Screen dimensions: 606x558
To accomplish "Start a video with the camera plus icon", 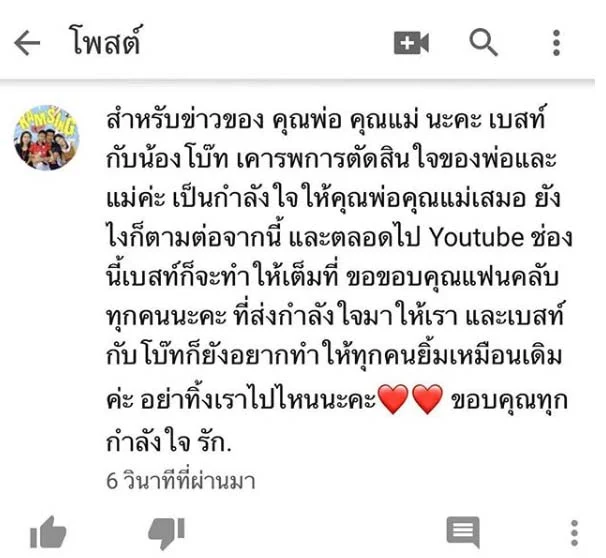I will click(x=411, y=42).
